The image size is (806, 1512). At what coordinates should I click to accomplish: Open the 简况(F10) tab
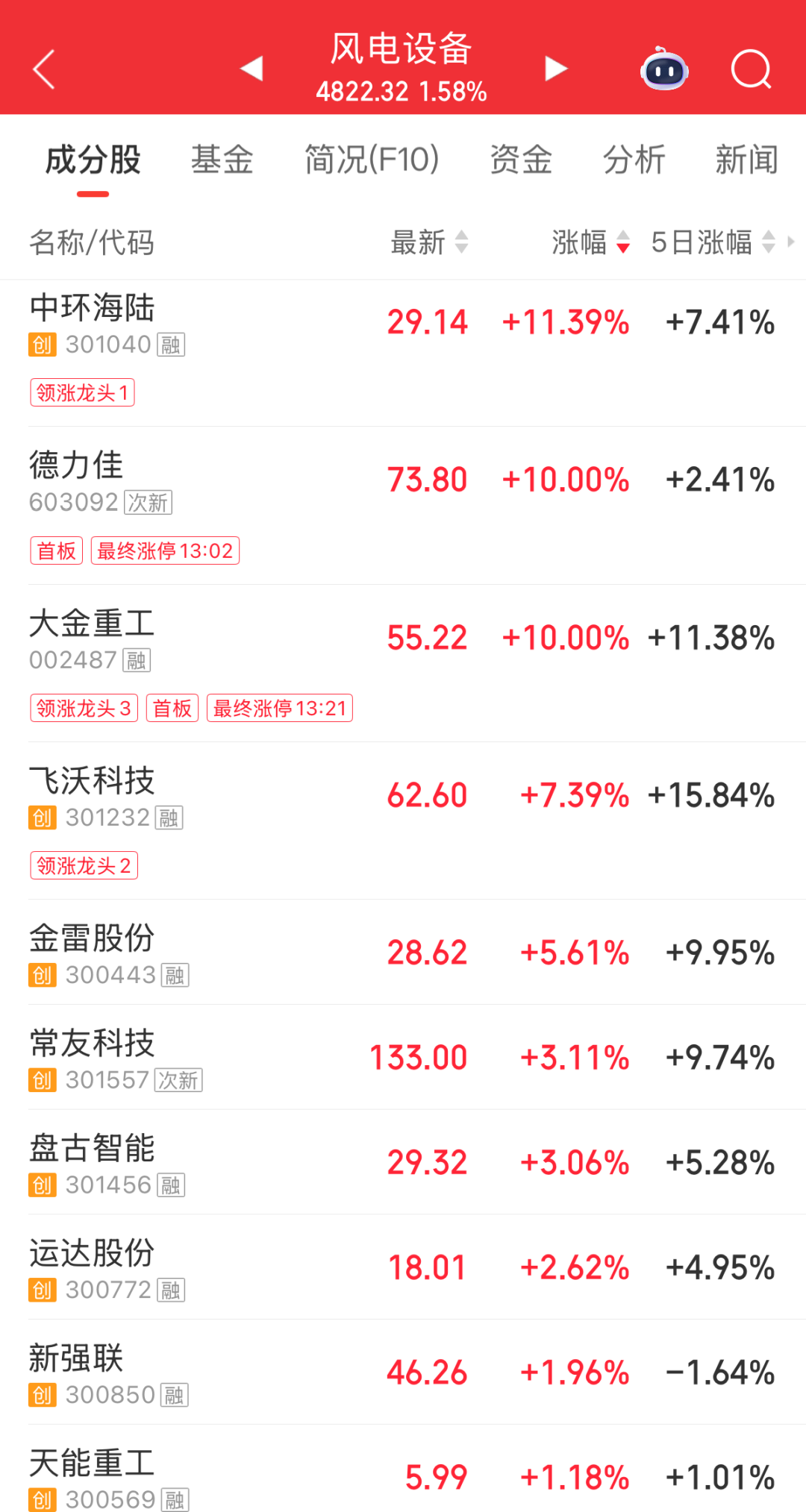click(372, 160)
